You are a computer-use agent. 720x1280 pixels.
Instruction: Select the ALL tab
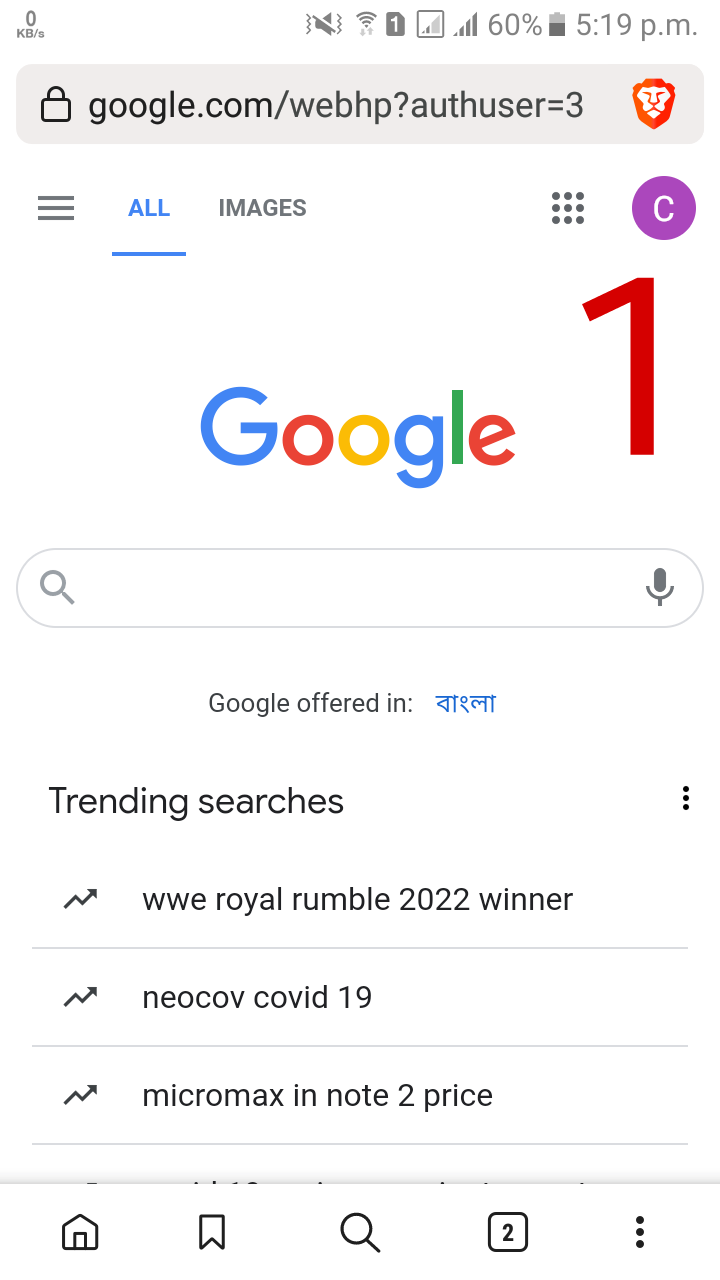149,208
